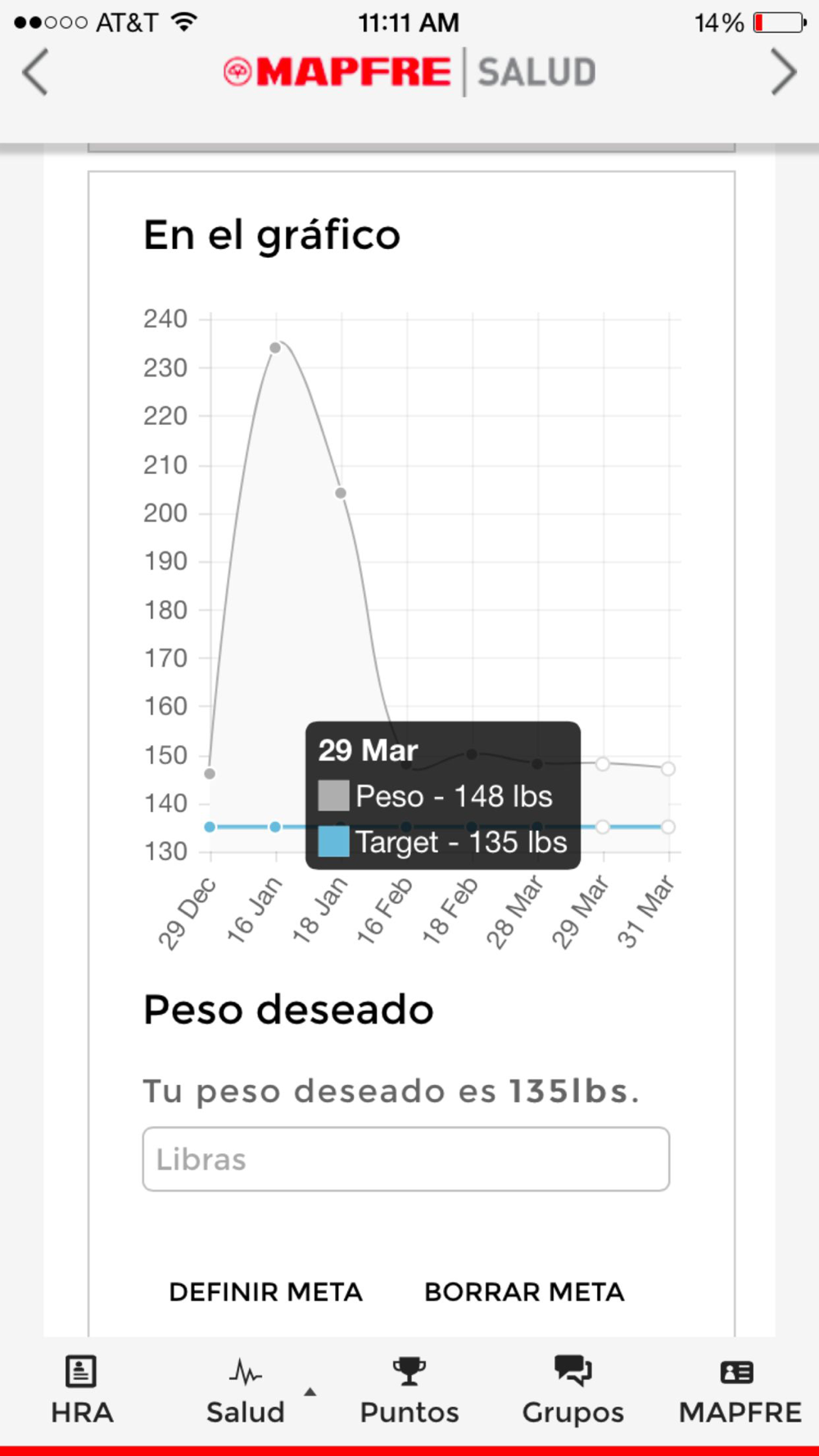The image size is (819, 1456).
Task: Switch to the Salud tab
Action: click(x=246, y=1390)
